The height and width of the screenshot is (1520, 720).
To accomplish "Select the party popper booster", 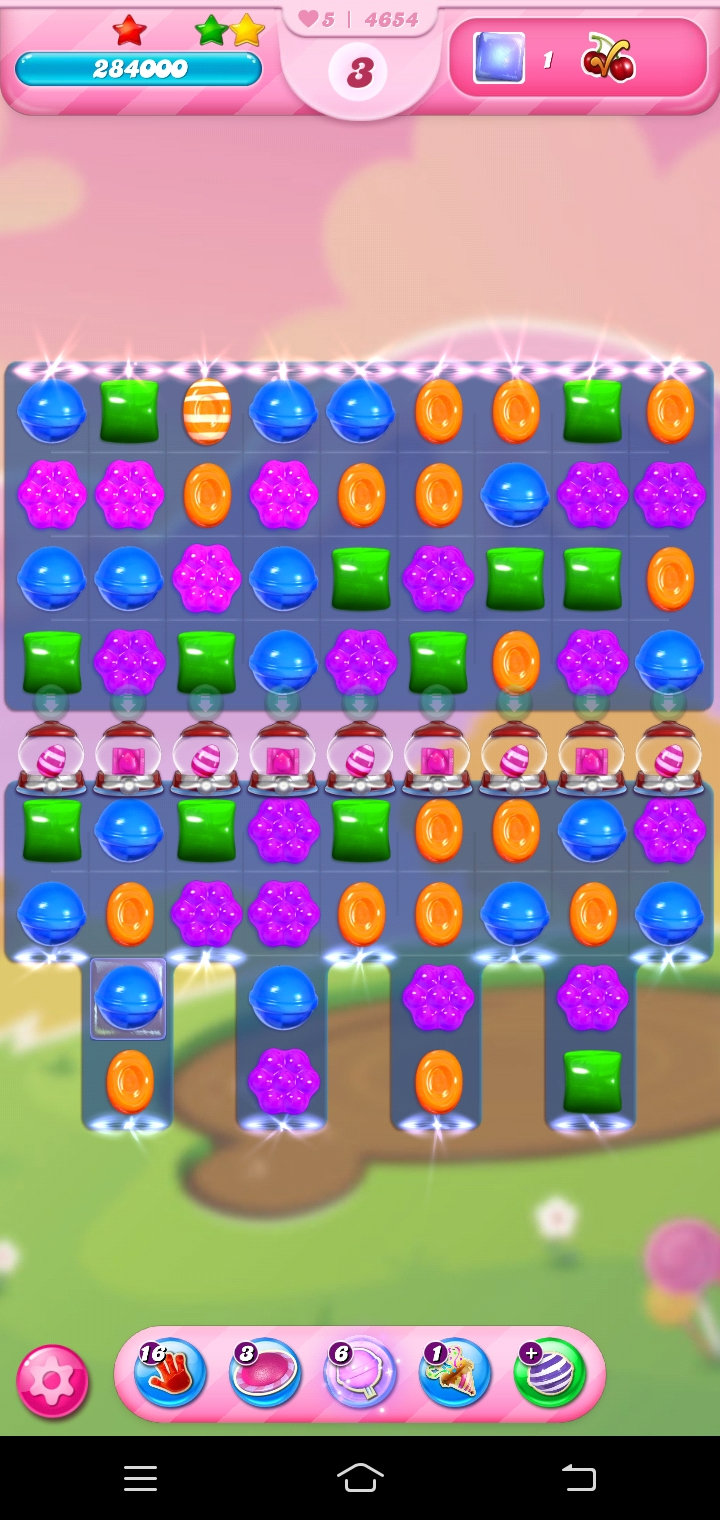I will tap(455, 1374).
